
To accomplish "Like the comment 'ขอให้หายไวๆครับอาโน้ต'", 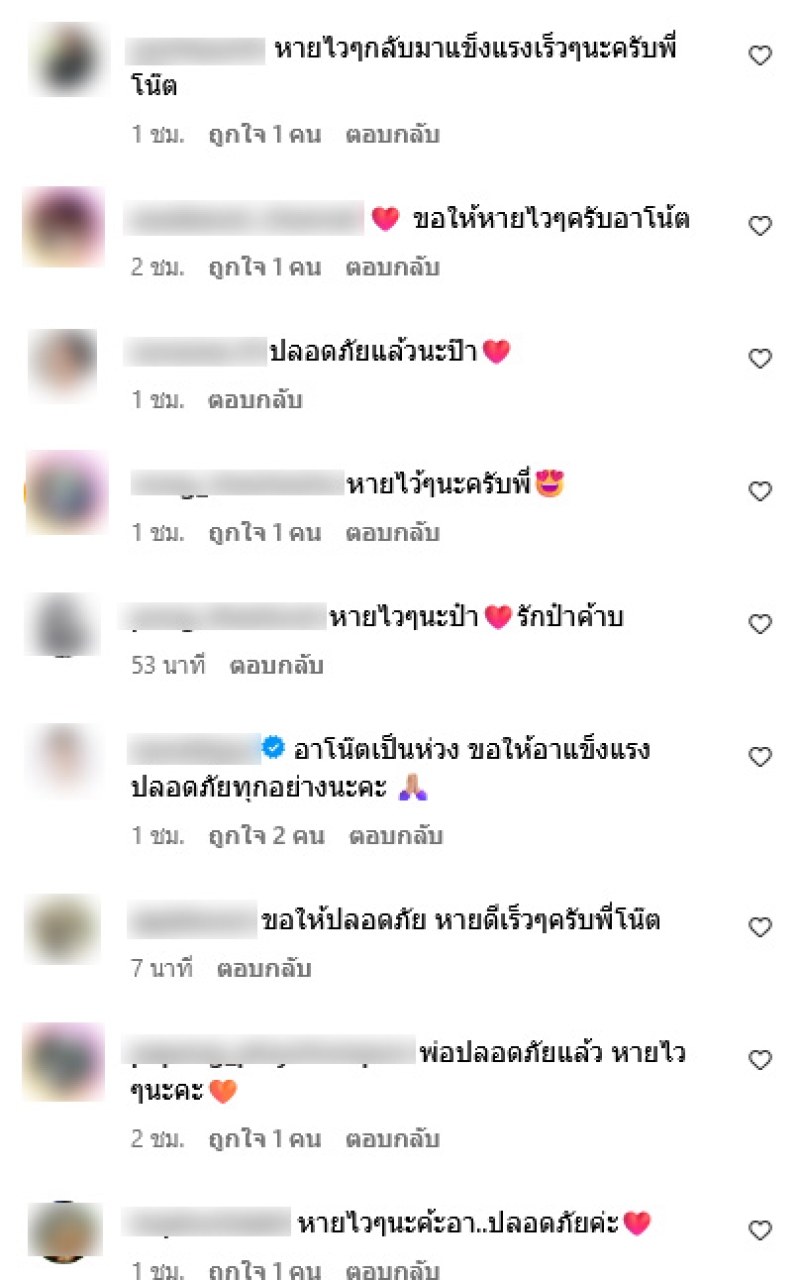I will [x=760, y=226].
